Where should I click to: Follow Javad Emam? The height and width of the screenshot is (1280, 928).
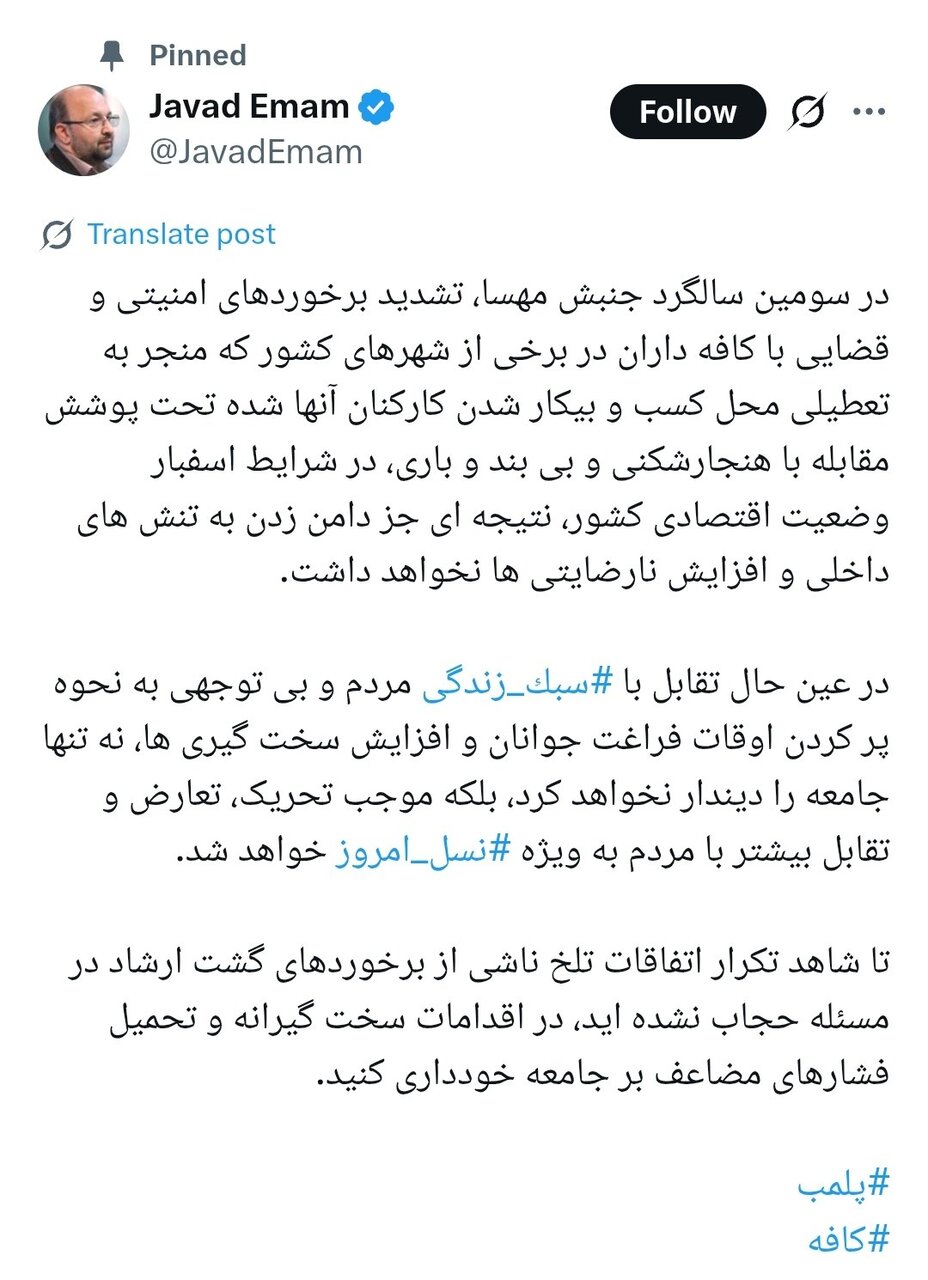coord(687,112)
